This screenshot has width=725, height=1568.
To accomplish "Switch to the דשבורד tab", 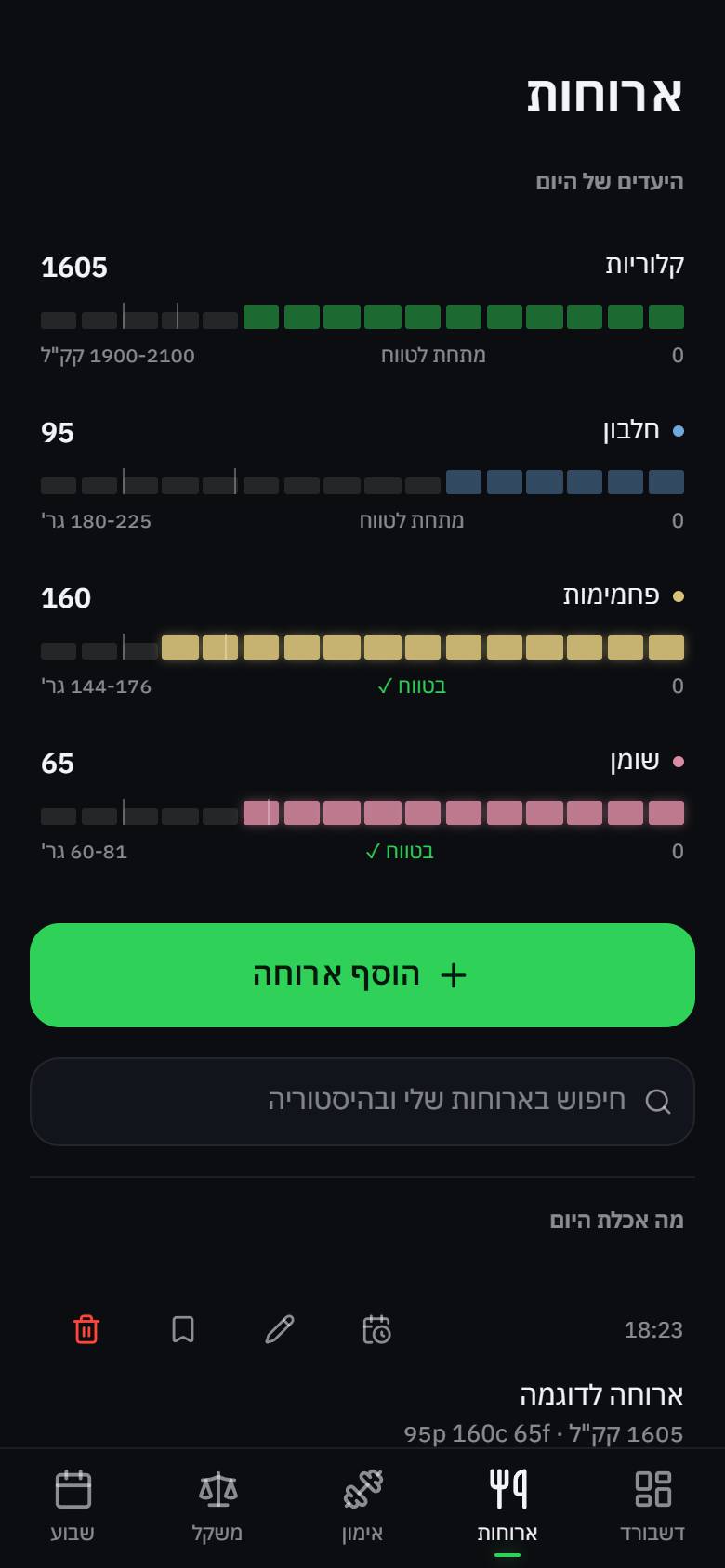I will point(652,1507).
